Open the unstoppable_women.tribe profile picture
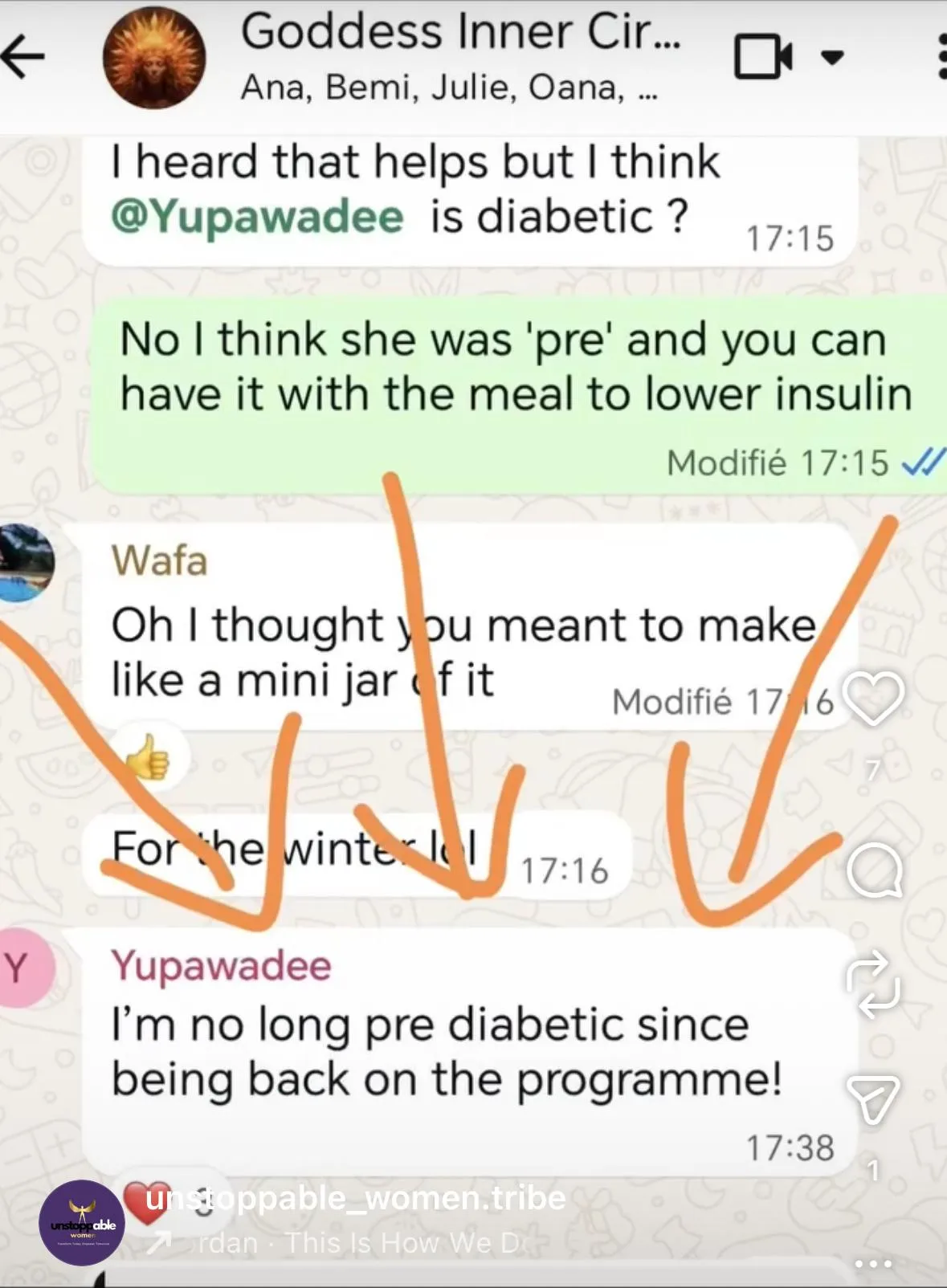This screenshot has height=1288, width=947. (x=82, y=1222)
